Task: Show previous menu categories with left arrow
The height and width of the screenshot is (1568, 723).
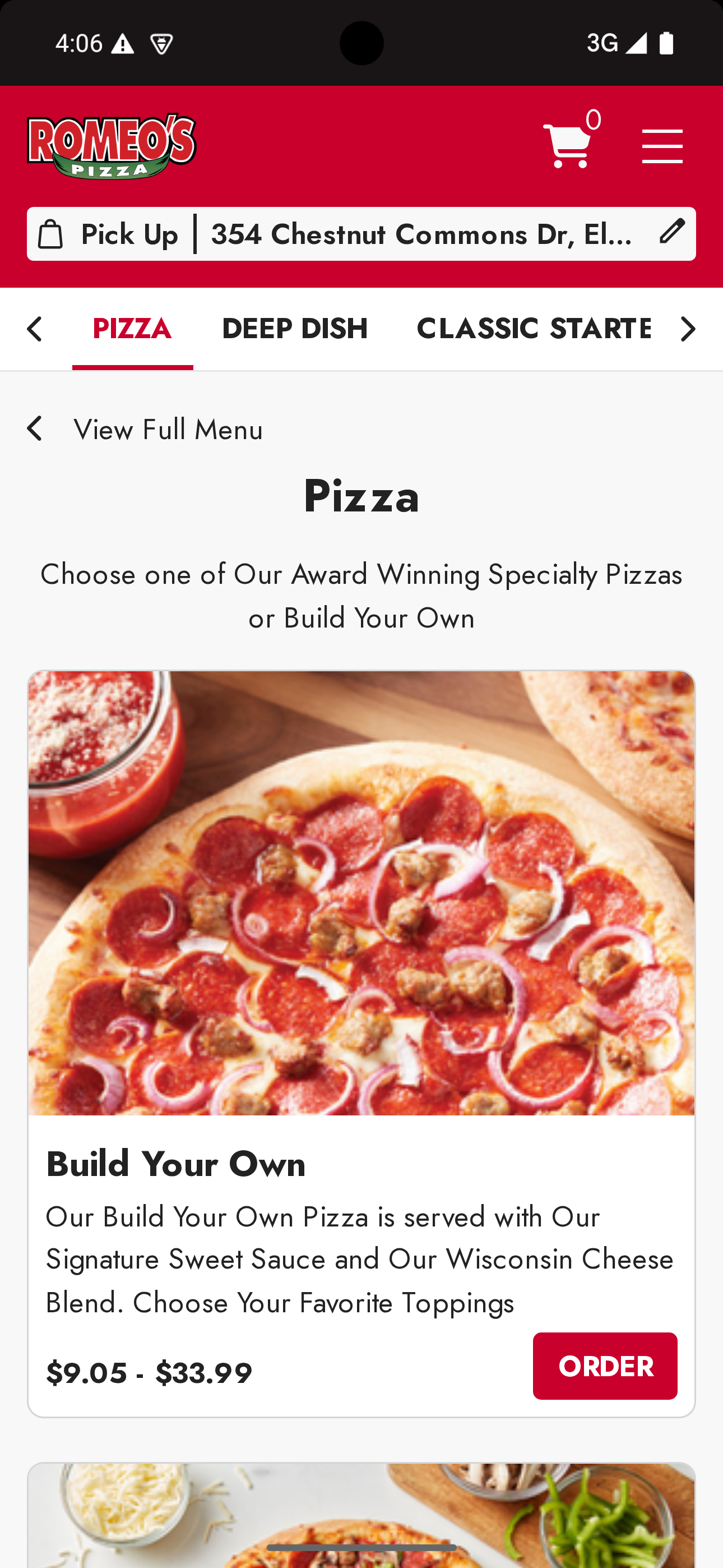Action: point(35,329)
